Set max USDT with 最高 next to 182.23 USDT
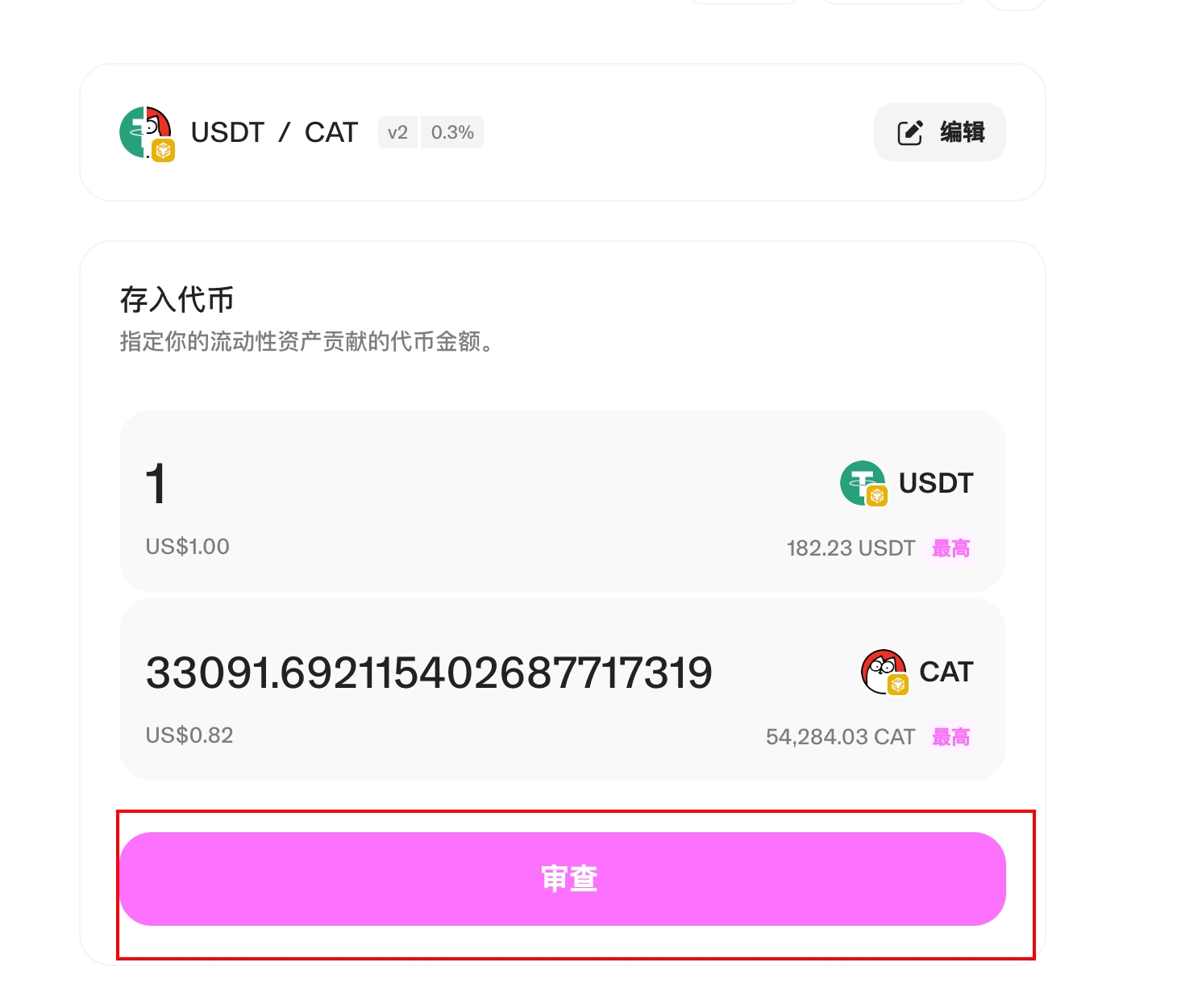This screenshot has height=1008, width=1177. coord(950,548)
